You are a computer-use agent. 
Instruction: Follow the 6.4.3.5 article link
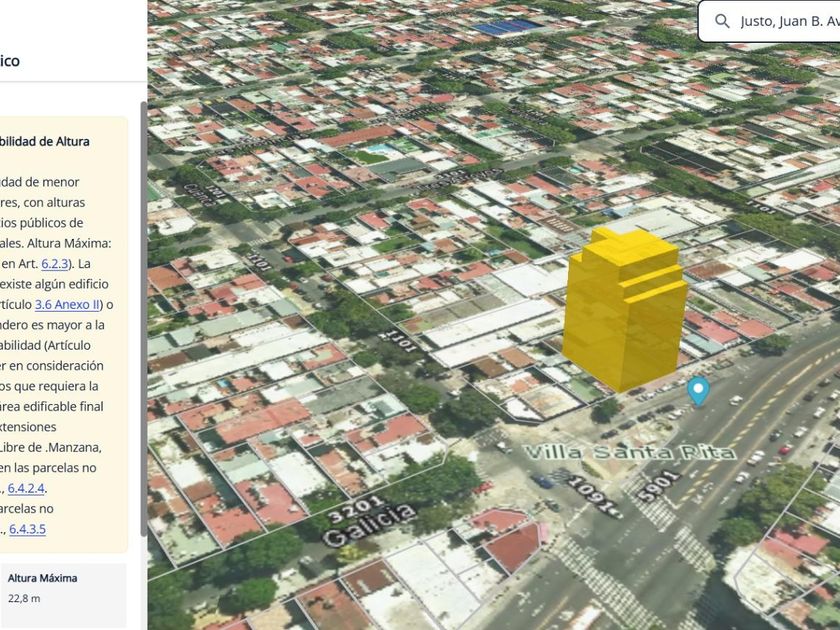click(x=27, y=529)
